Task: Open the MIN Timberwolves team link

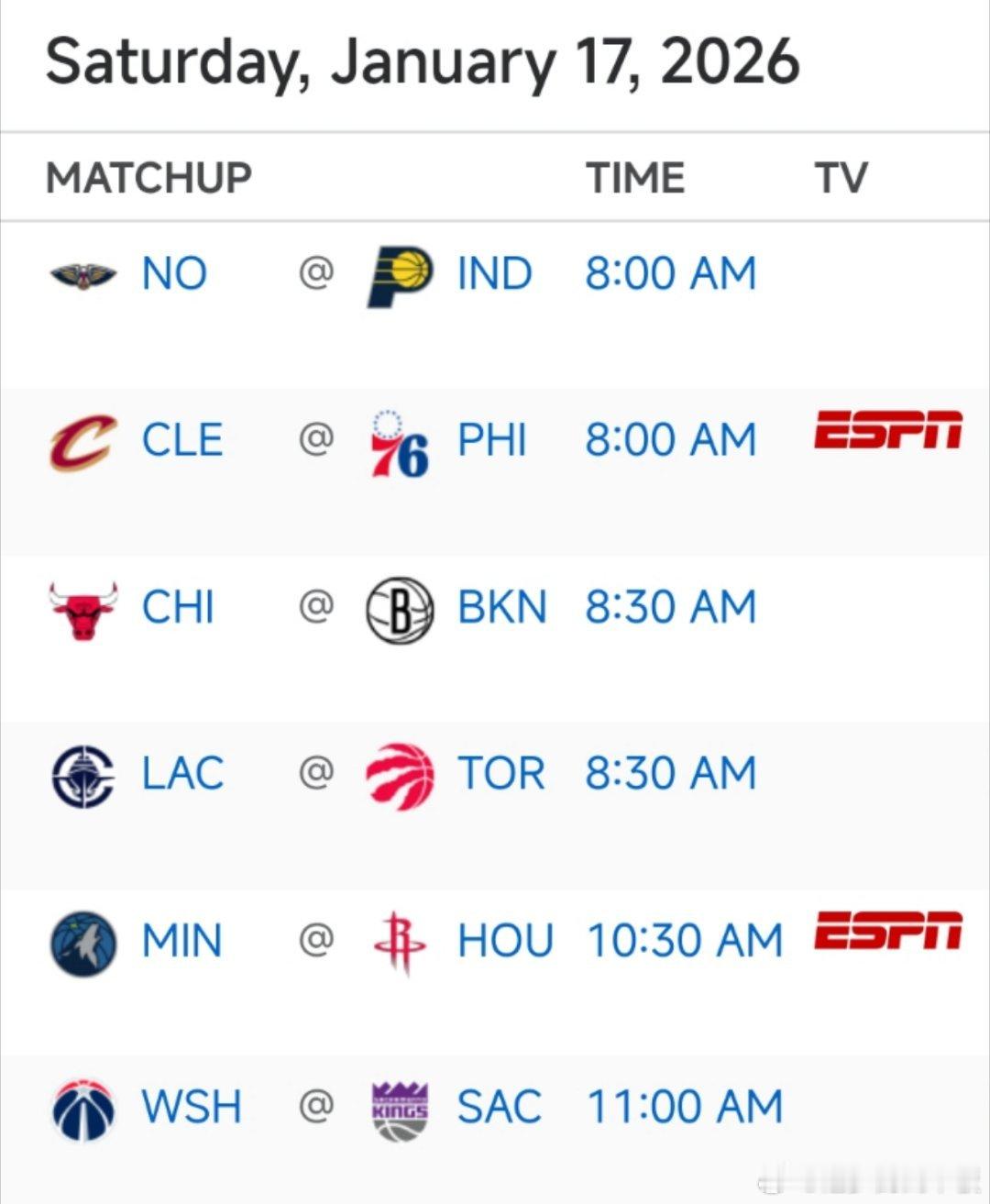Action: coord(181,941)
